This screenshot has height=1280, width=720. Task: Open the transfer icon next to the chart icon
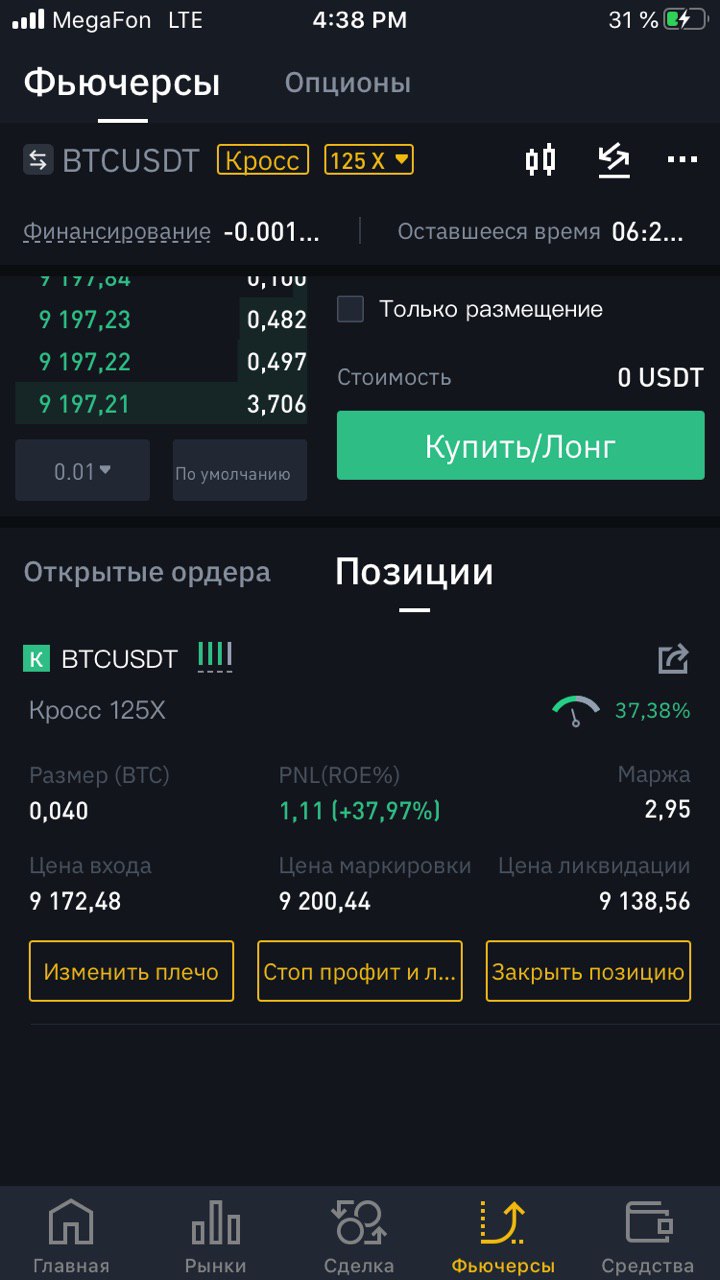click(614, 160)
